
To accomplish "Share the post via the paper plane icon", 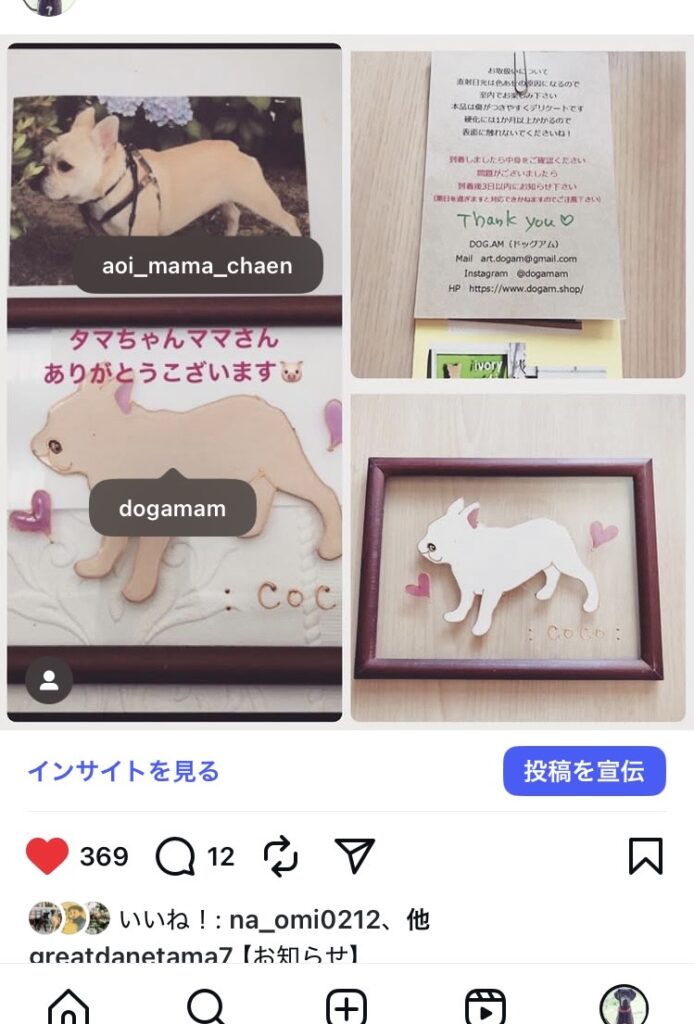I will point(354,856).
